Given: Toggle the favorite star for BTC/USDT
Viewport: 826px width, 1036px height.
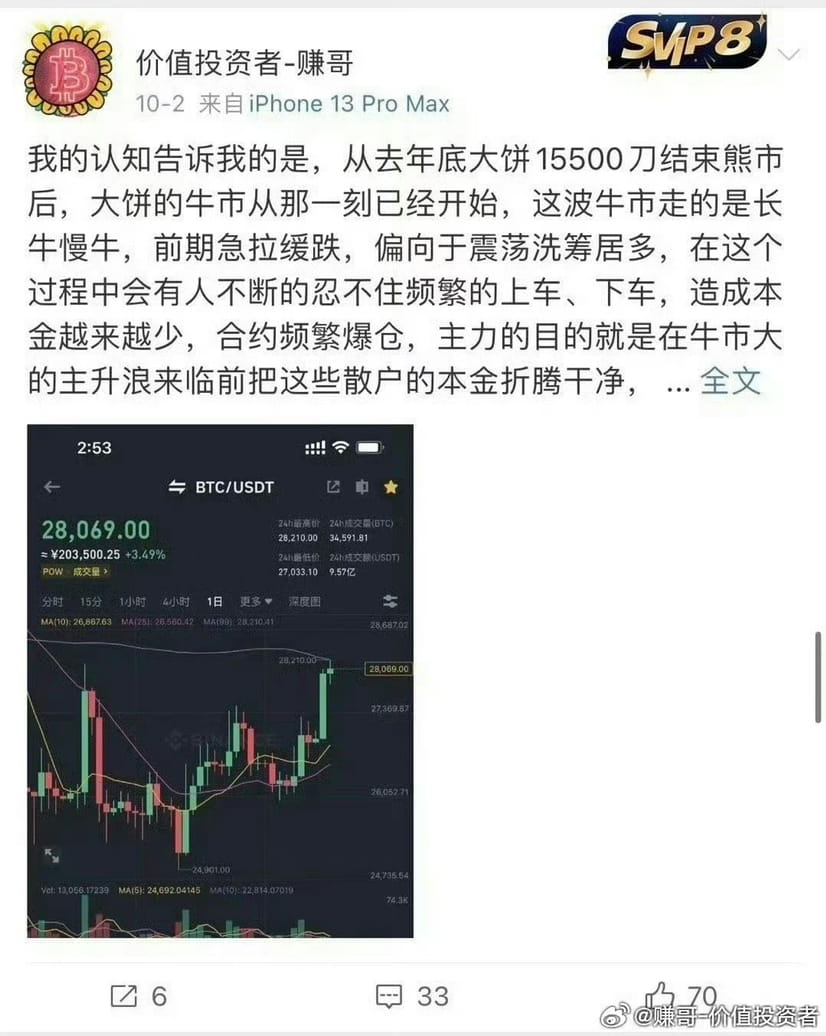Looking at the screenshot, I should pos(391,486).
